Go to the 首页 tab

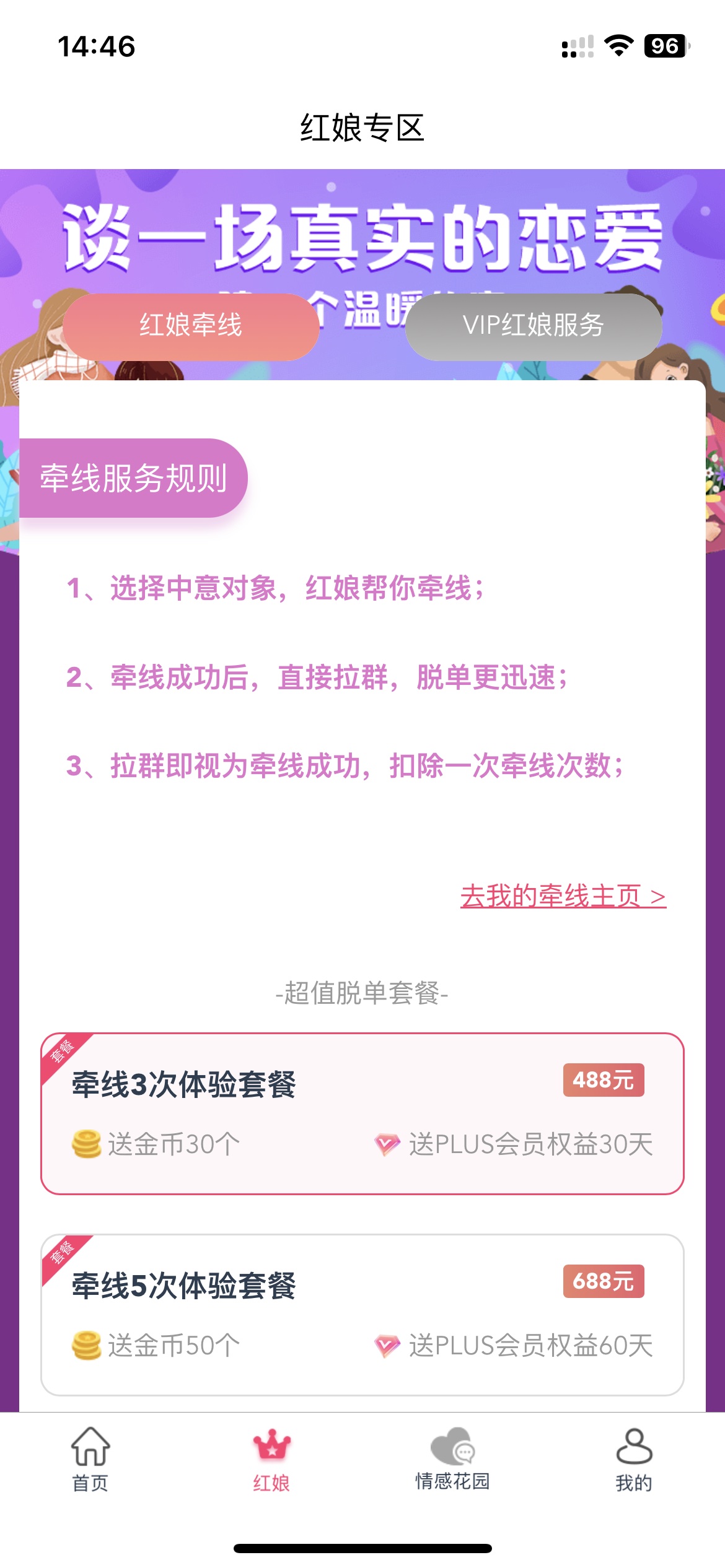point(90,1460)
